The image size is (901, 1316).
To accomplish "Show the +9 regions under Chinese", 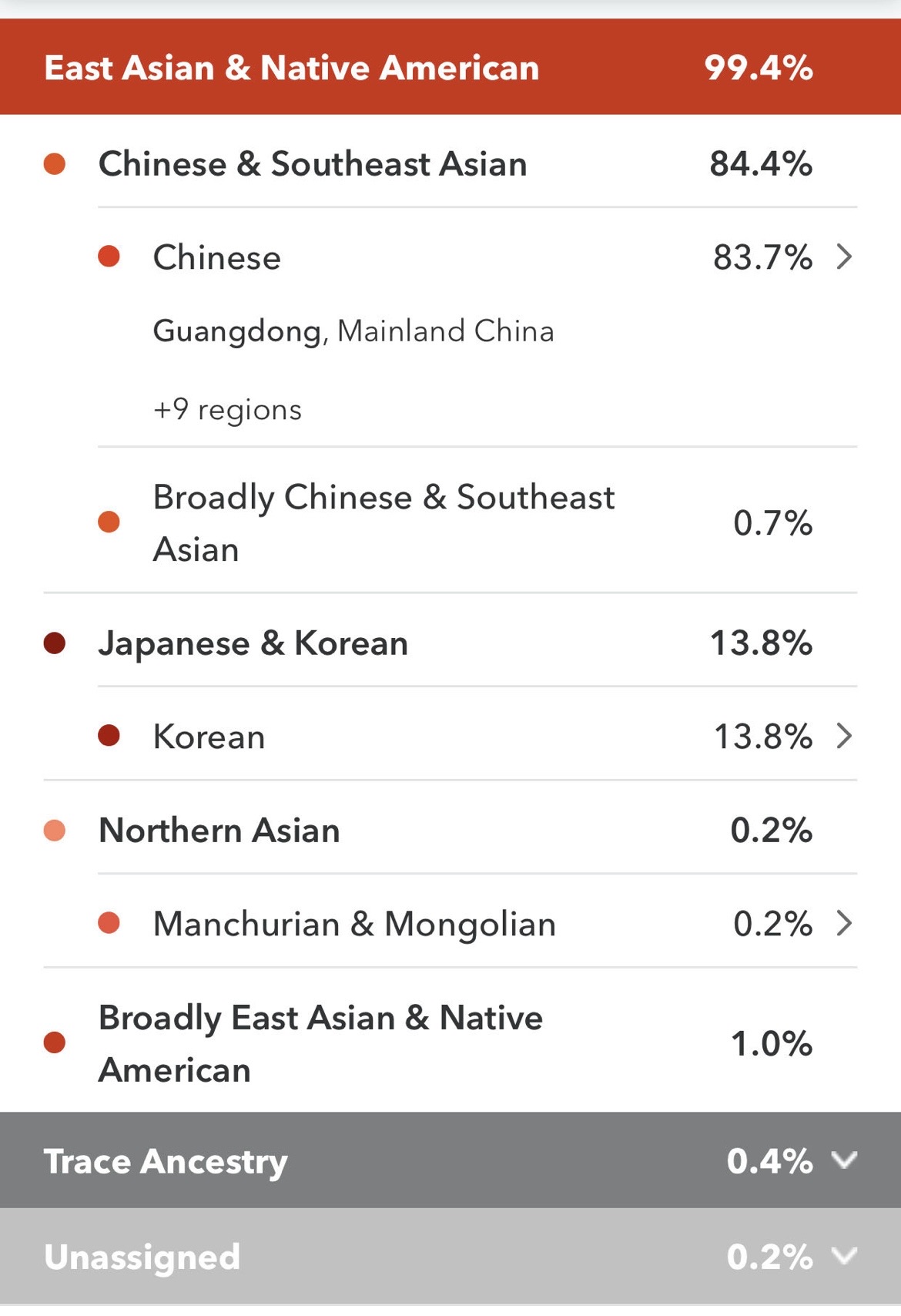I will pyautogui.click(x=227, y=409).
